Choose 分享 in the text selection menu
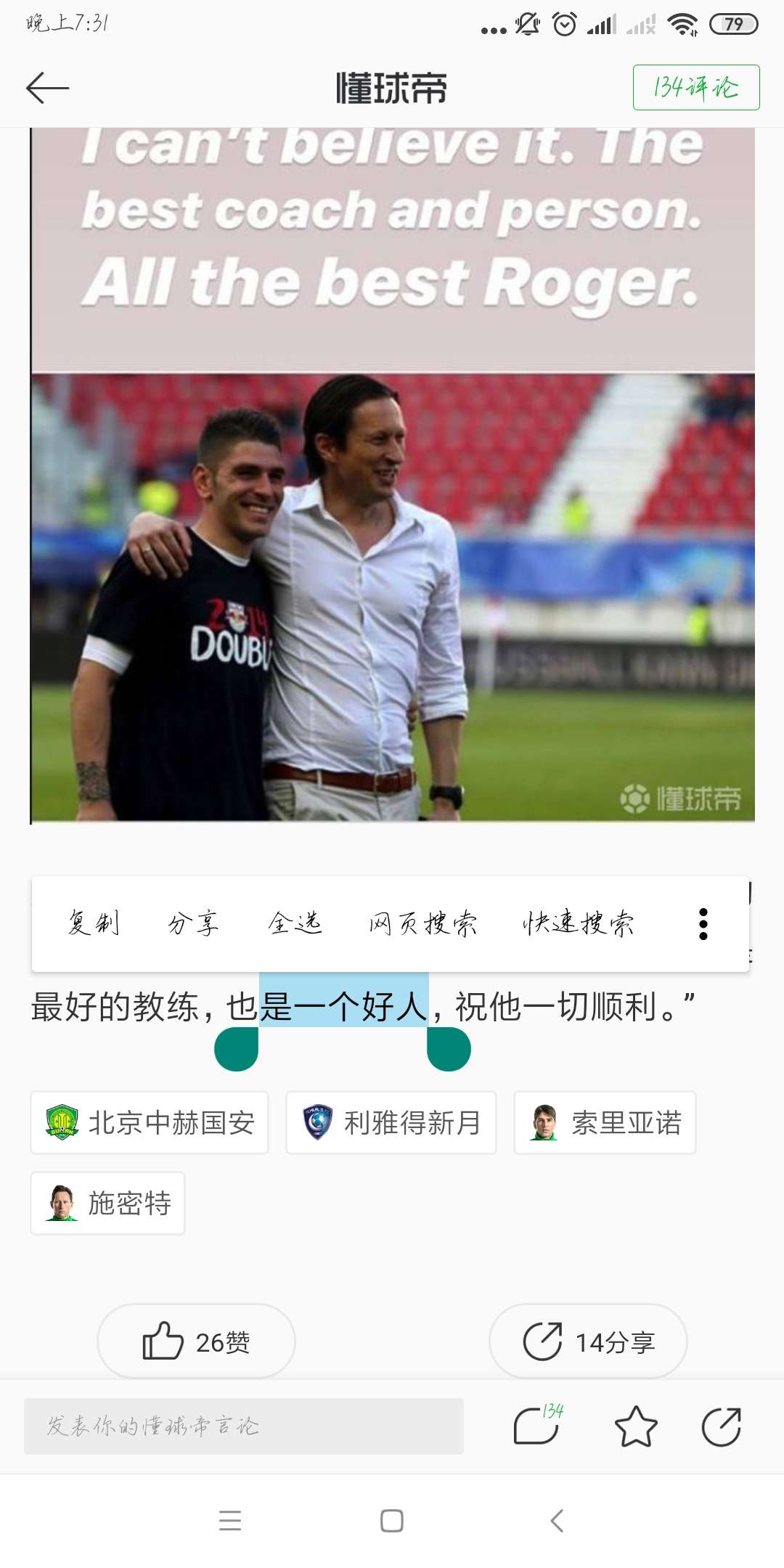784x1568 pixels. (x=193, y=923)
